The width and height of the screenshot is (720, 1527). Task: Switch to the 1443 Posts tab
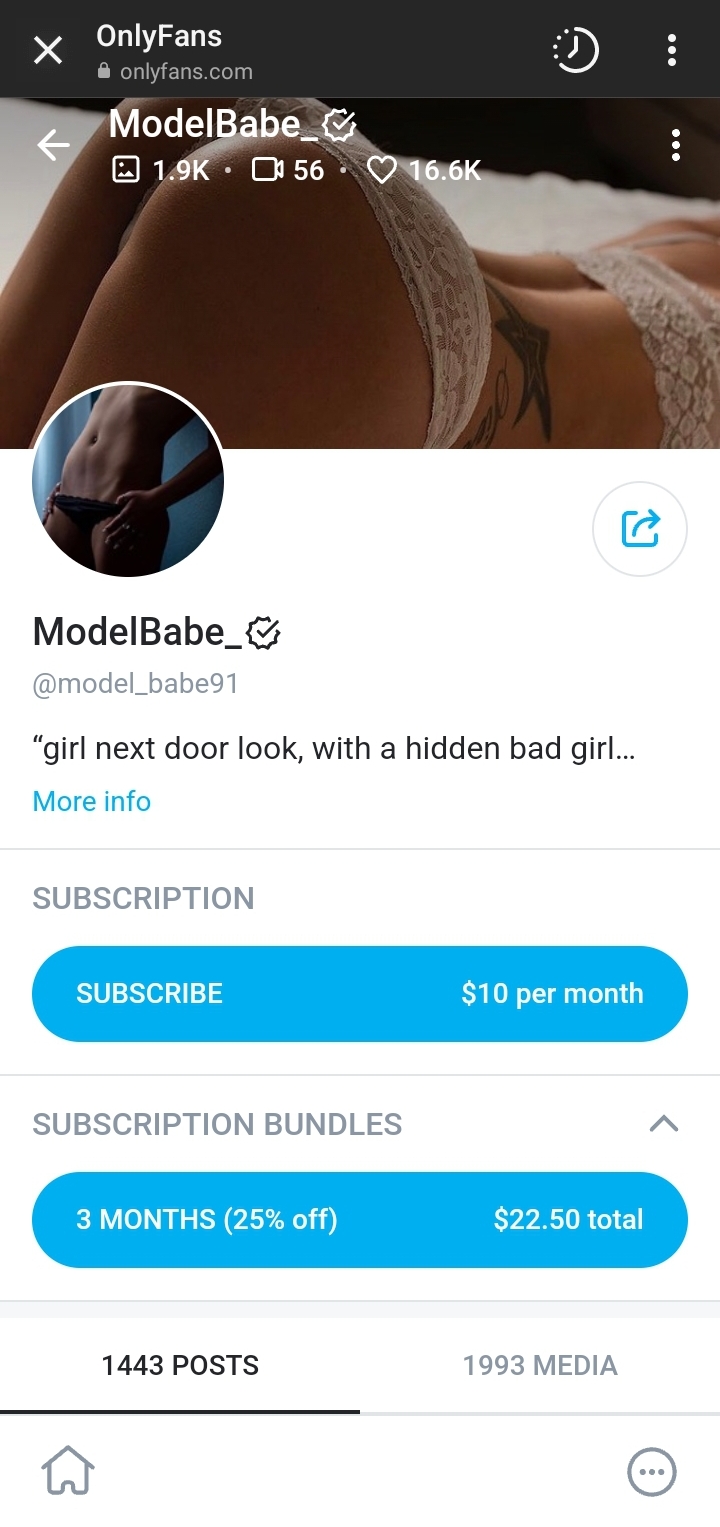click(x=180, y=1366)
